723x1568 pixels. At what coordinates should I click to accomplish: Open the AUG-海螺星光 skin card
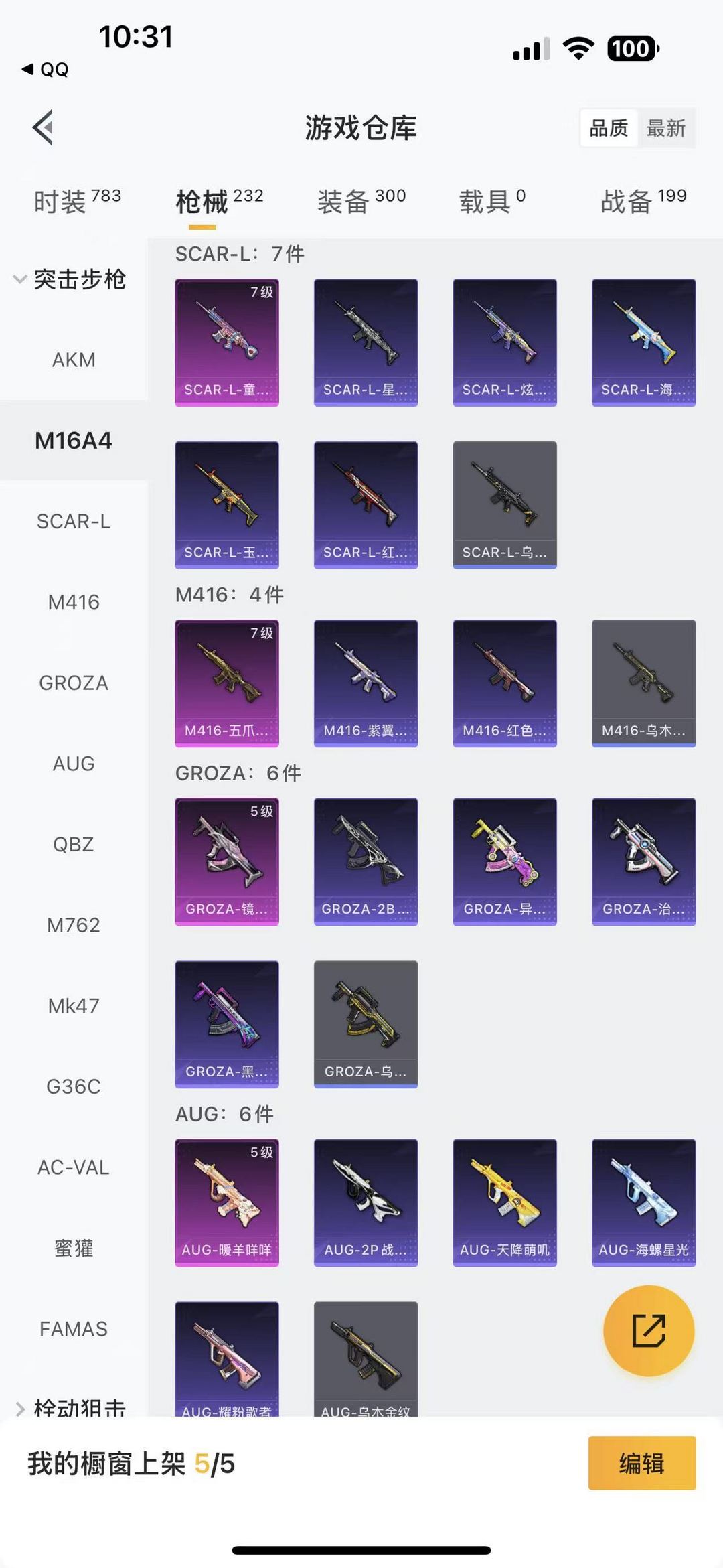point(643,1203)
